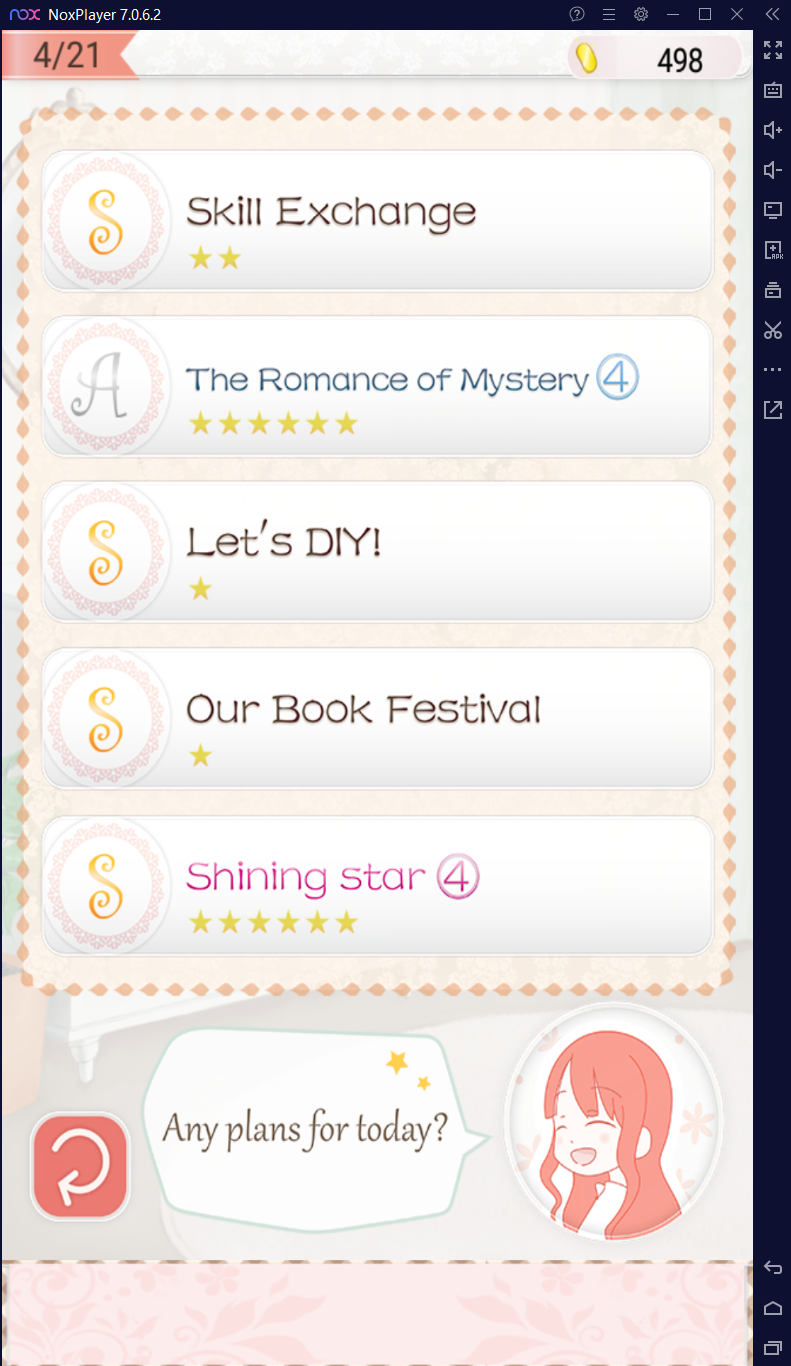Choose the Let's DIY! activity
Screen dimensions: 791x1366
tap(377, 552)
